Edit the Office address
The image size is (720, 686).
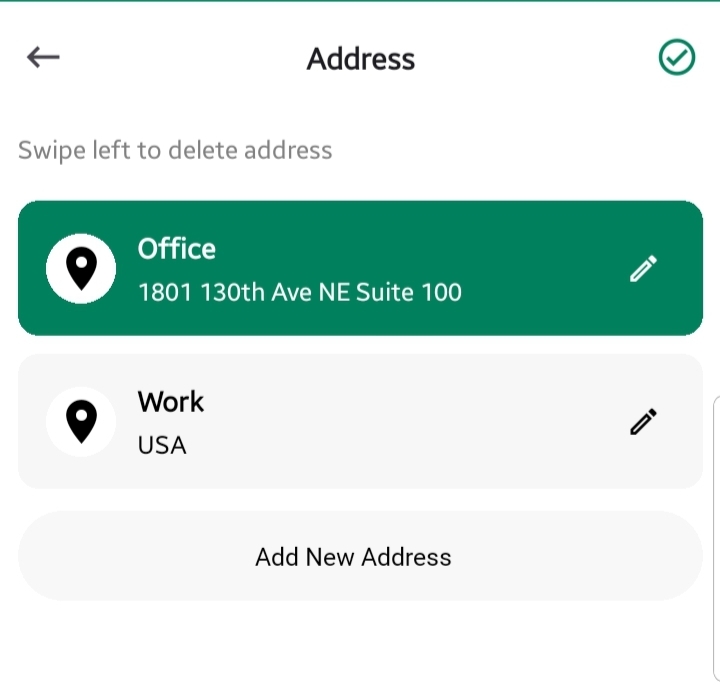coord(643,268)
